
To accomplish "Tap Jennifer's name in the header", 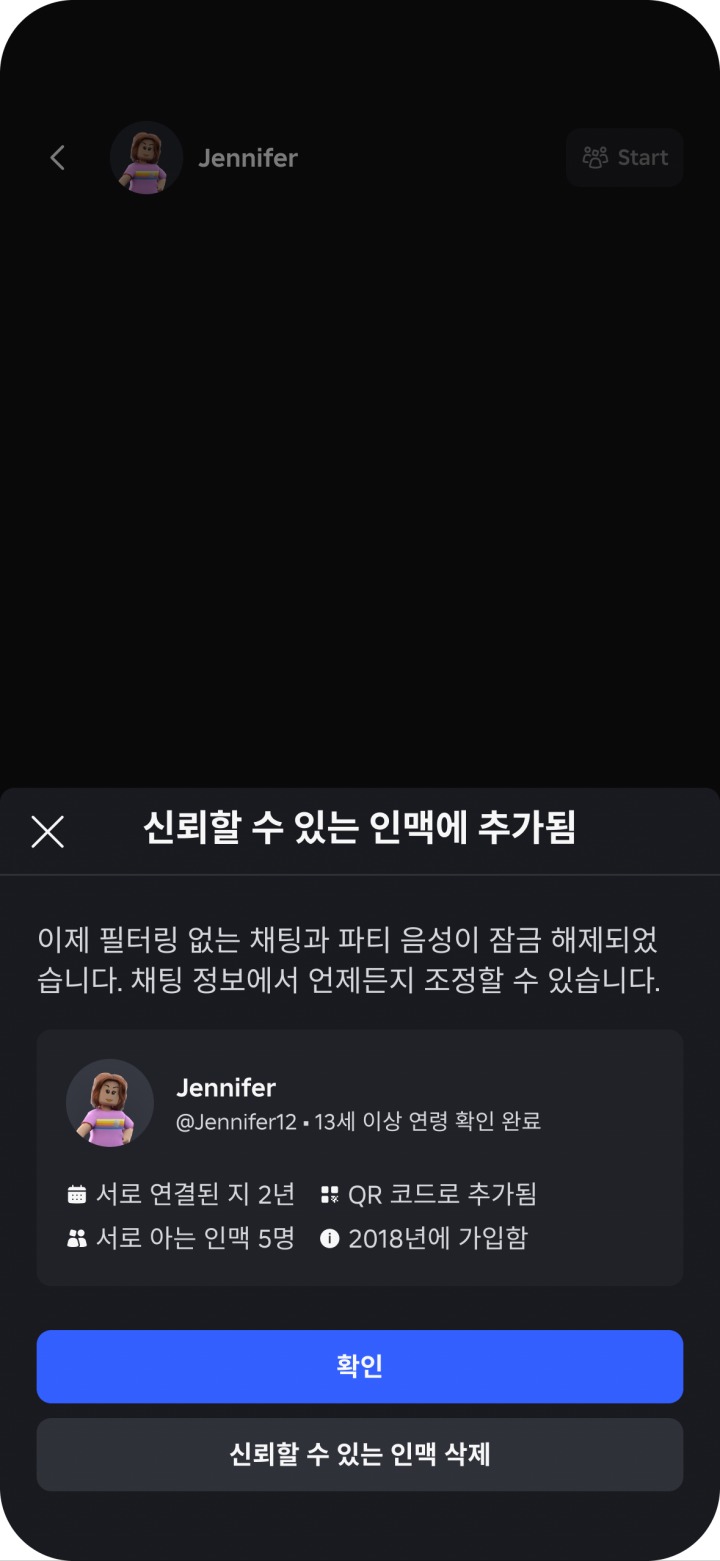I will tap(247, 157).
